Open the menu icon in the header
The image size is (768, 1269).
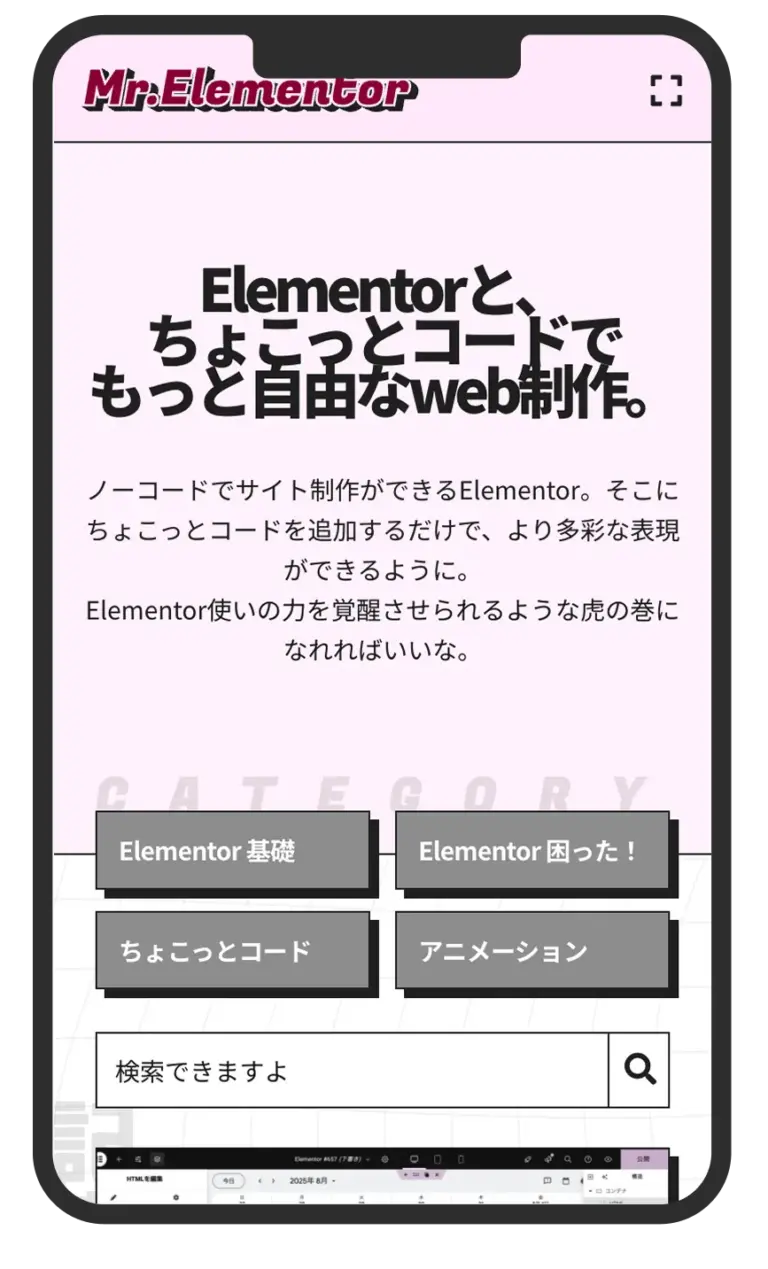tap(666, 91)
